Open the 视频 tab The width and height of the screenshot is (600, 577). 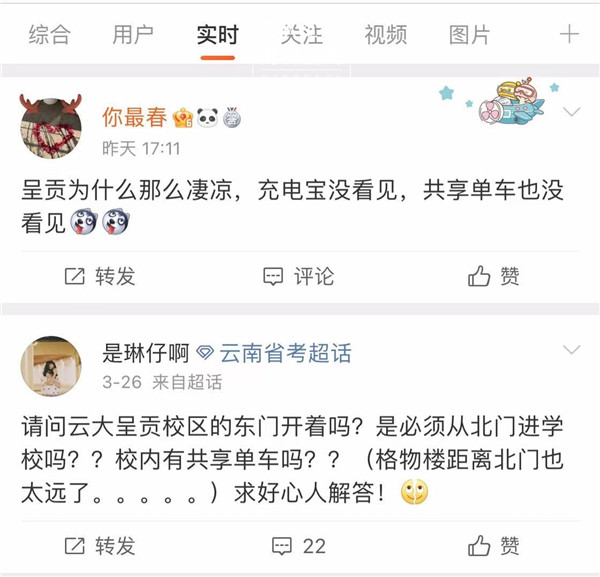click(385, 35)
